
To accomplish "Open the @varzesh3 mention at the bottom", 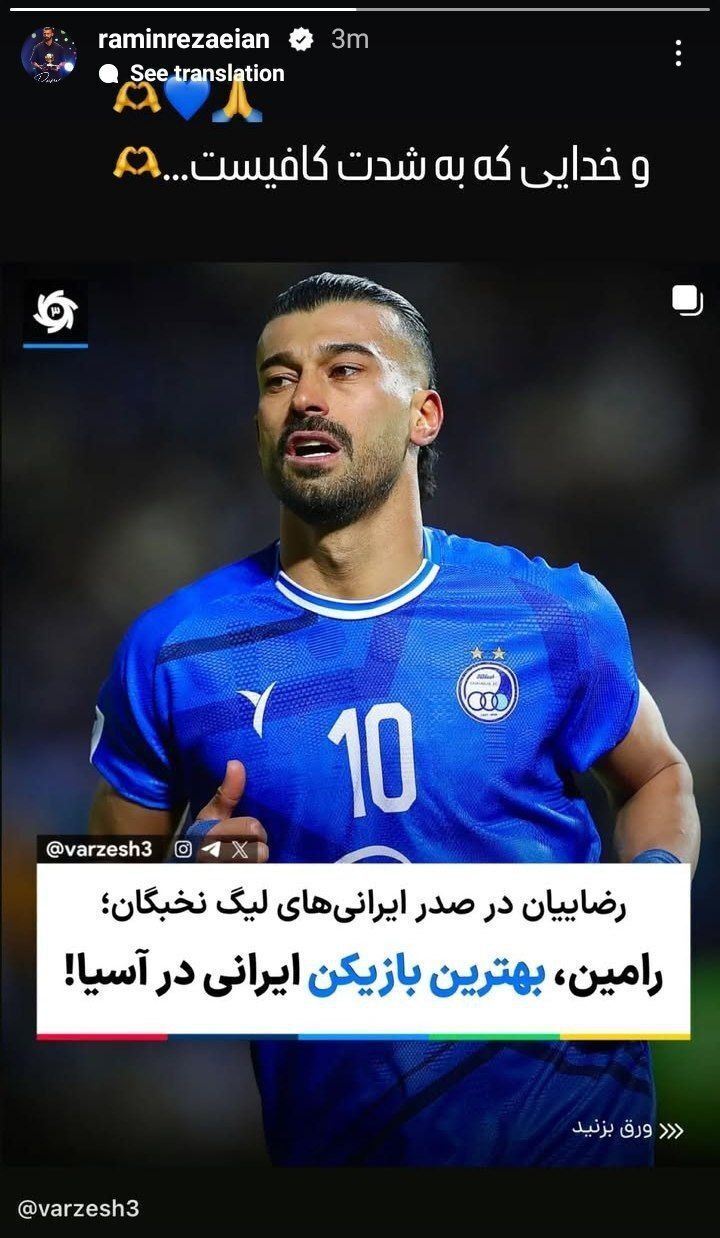I will click(x=79, y=1208).
